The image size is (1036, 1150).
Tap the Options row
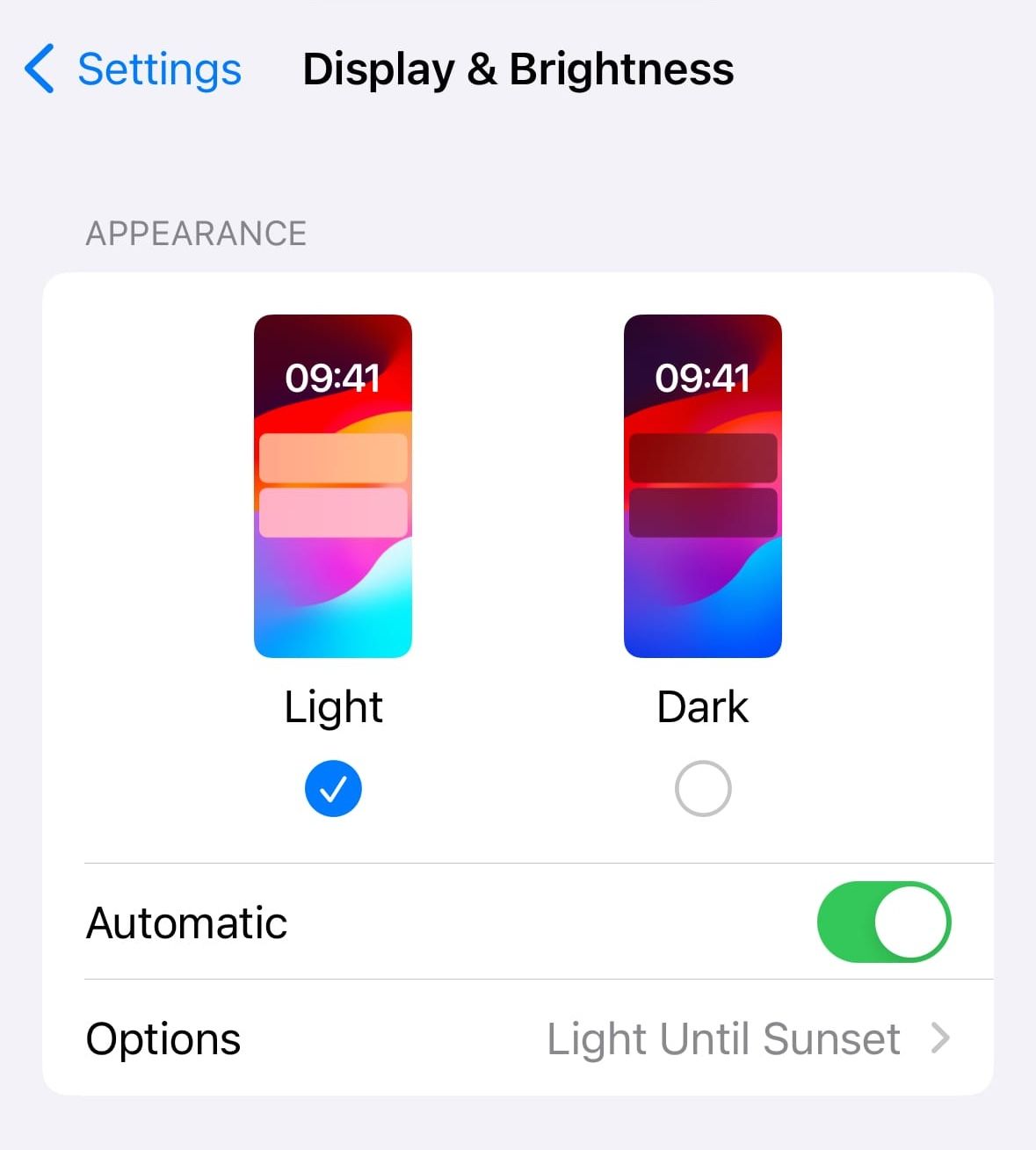[x=163, y=1039]
